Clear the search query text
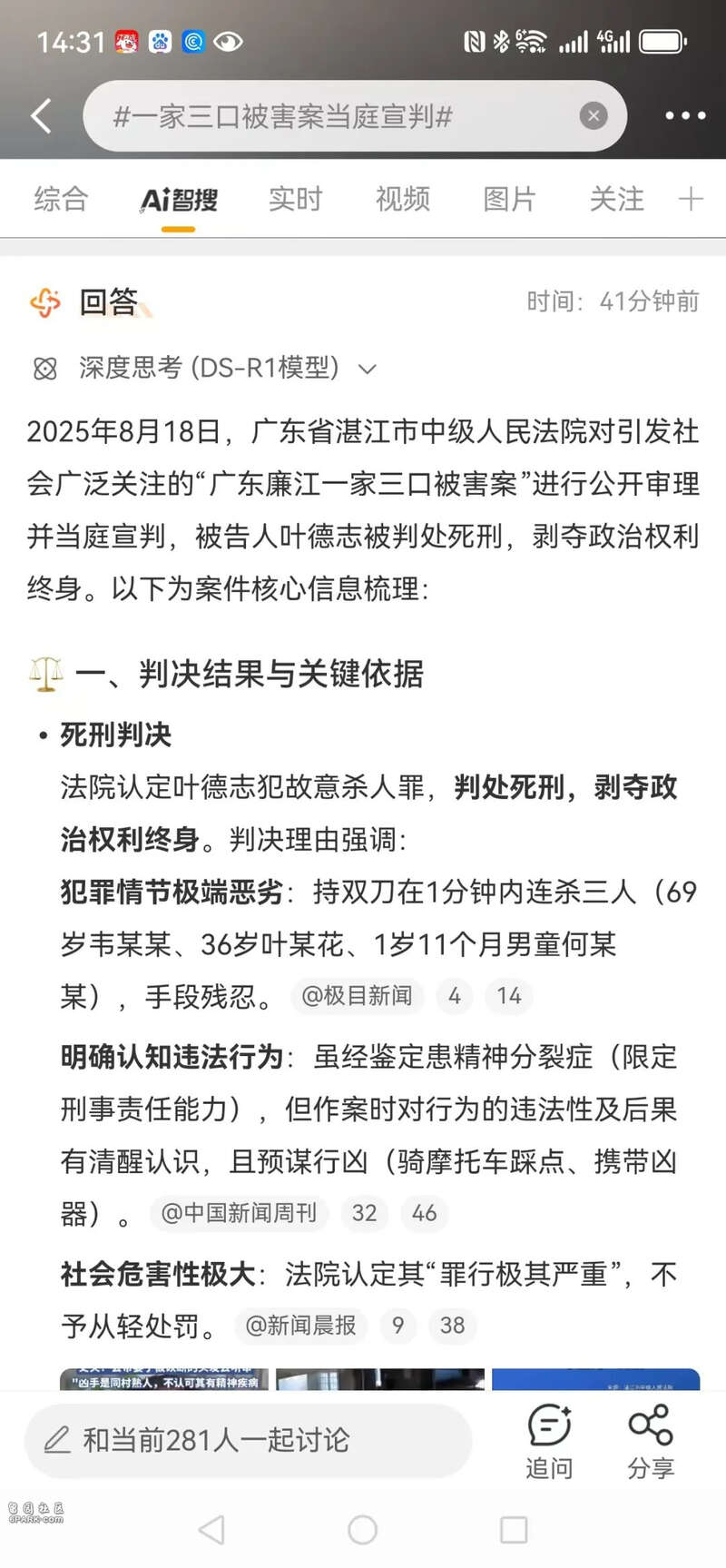Viewport: 726px width, 1568px height. pos(593,116)
